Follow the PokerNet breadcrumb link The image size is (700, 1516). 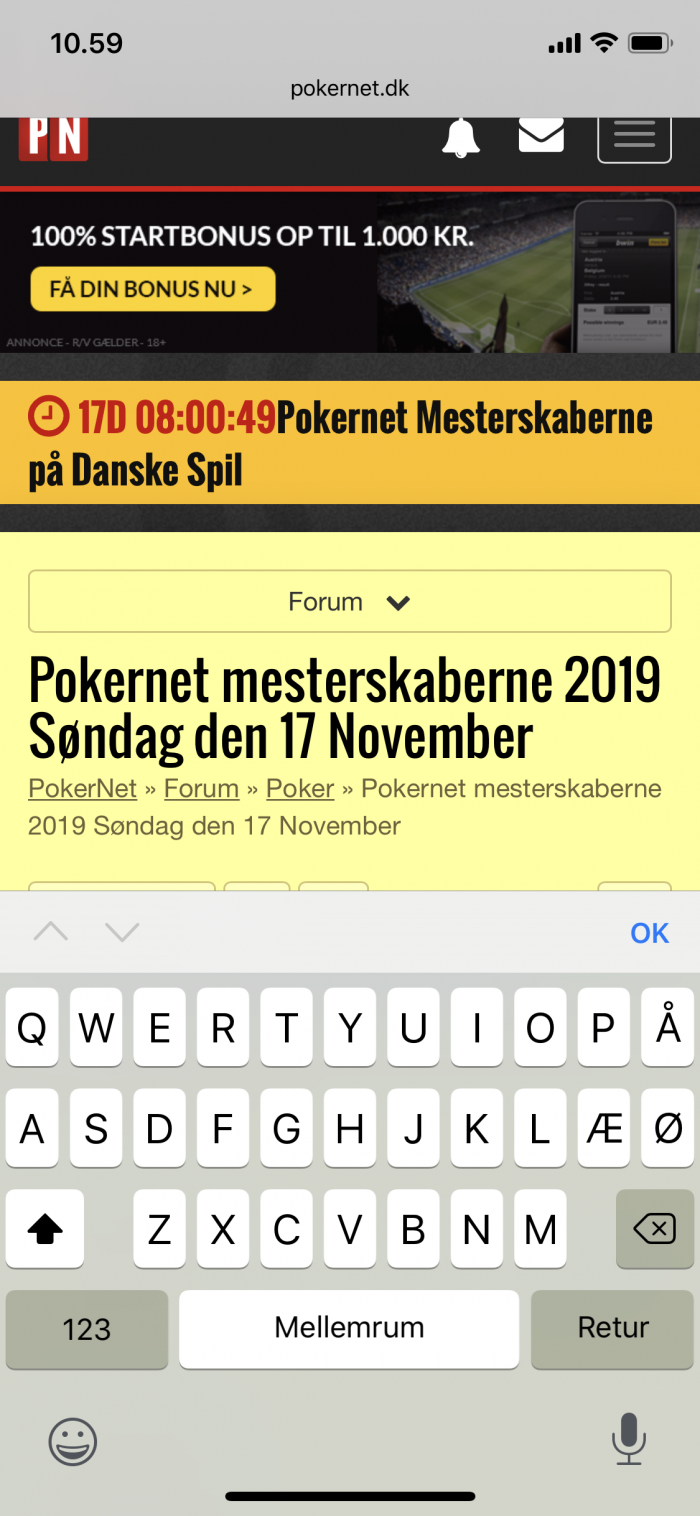(82, 788)
